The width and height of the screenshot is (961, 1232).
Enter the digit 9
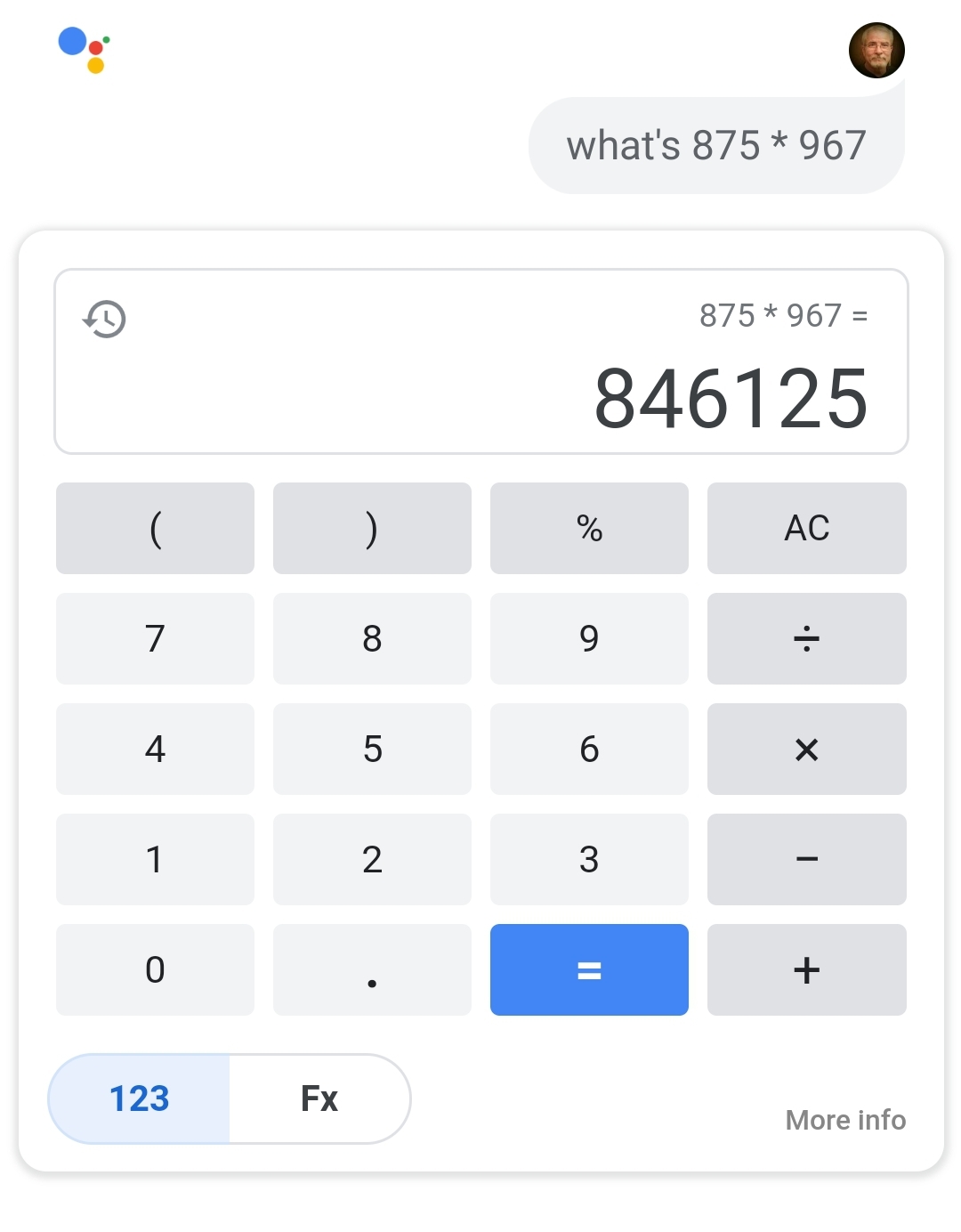point(589,638)
